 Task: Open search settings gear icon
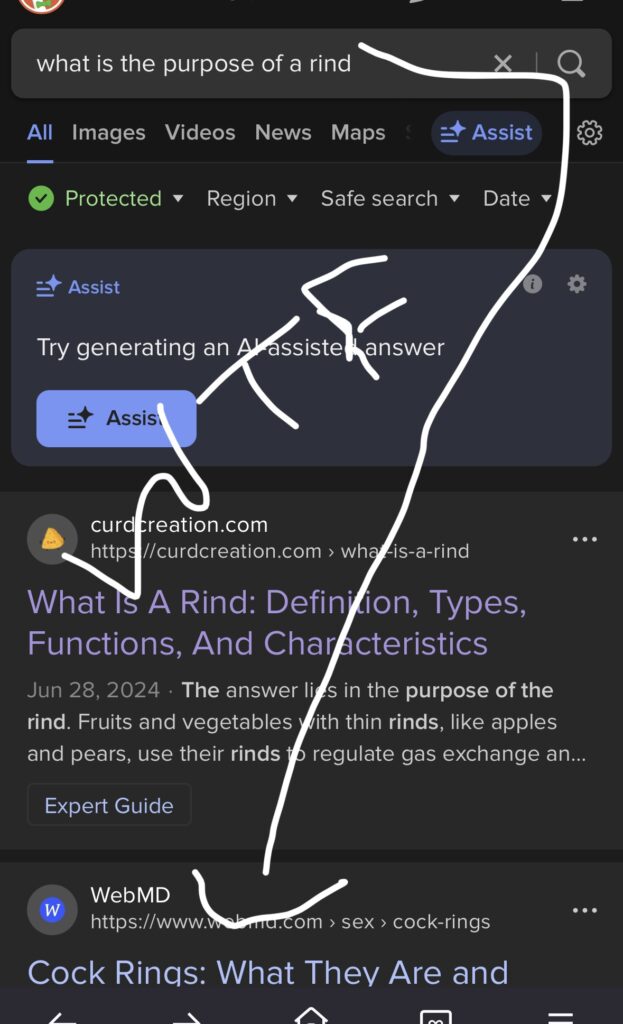pos(589,133)
